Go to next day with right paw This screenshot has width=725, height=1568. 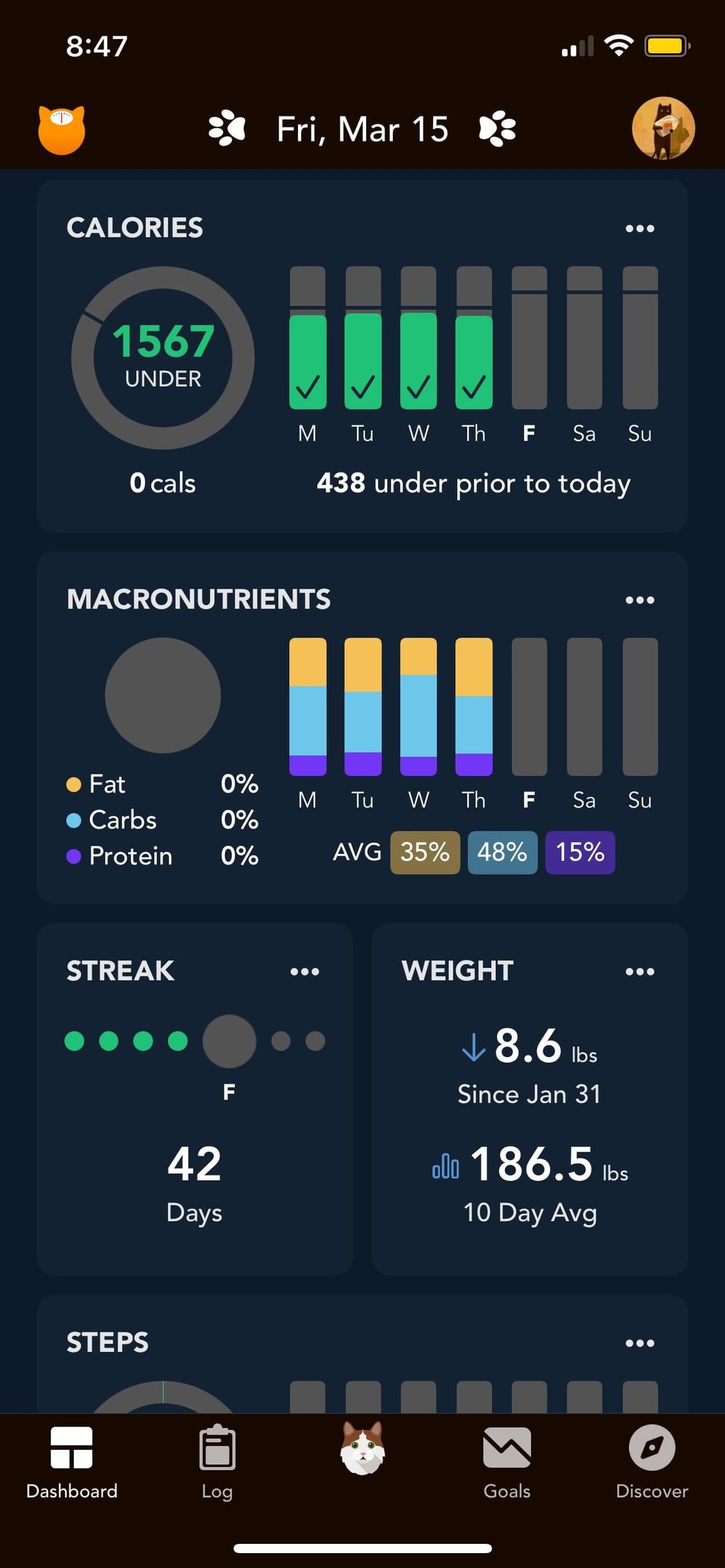pos(497,129)
